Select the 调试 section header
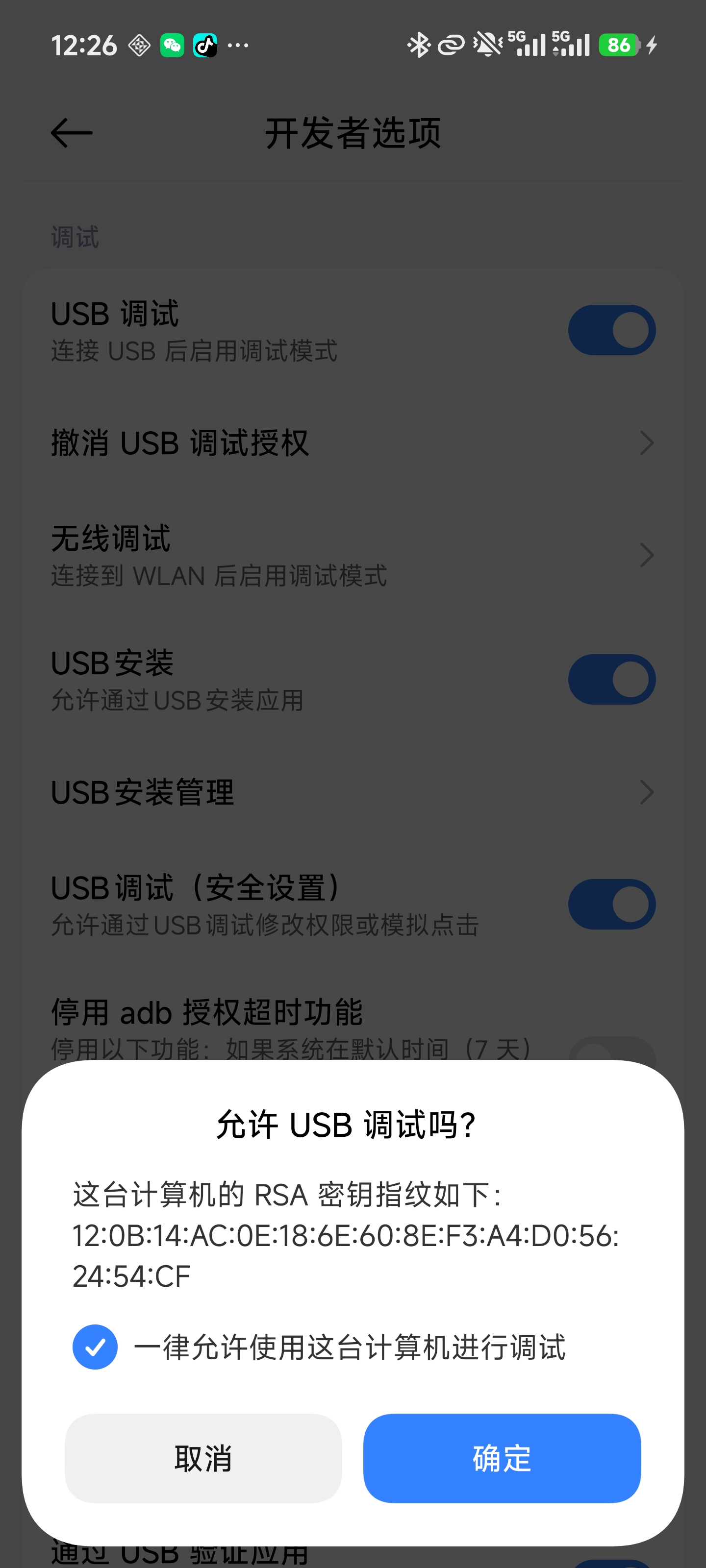 (x=75, y=237)
